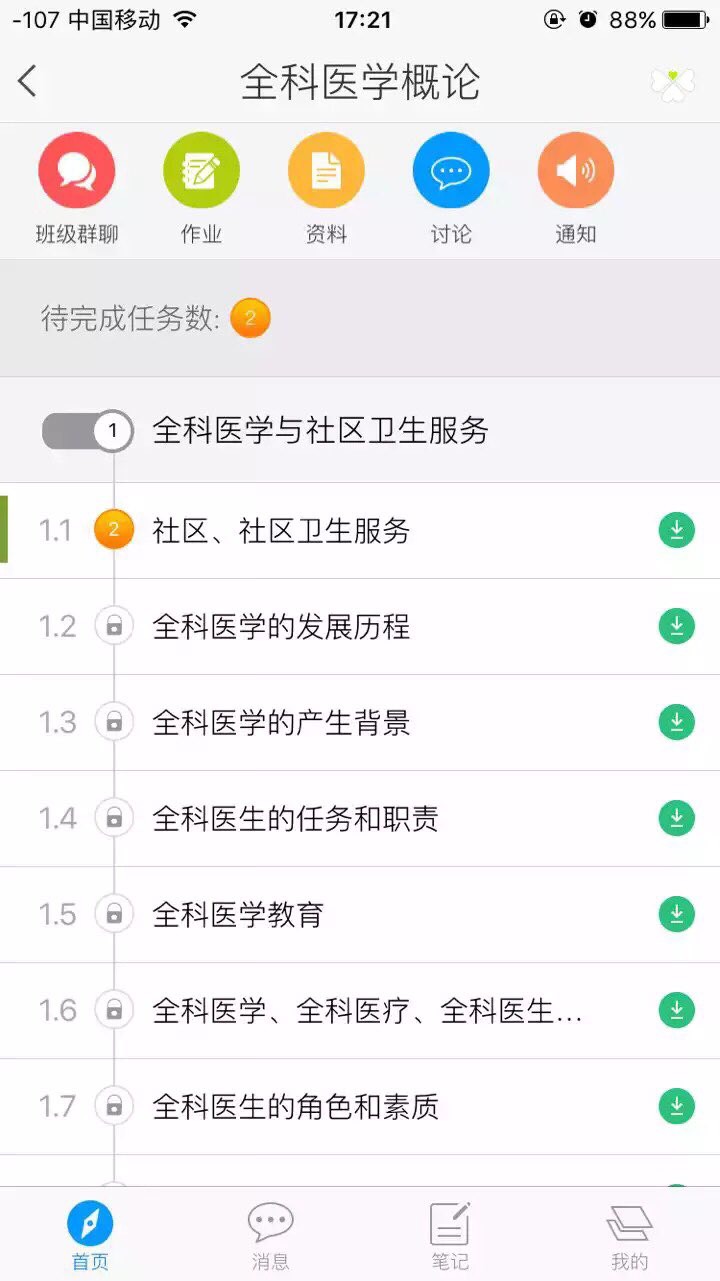Tap the pending tasks count badge

[x=250, y=319]
